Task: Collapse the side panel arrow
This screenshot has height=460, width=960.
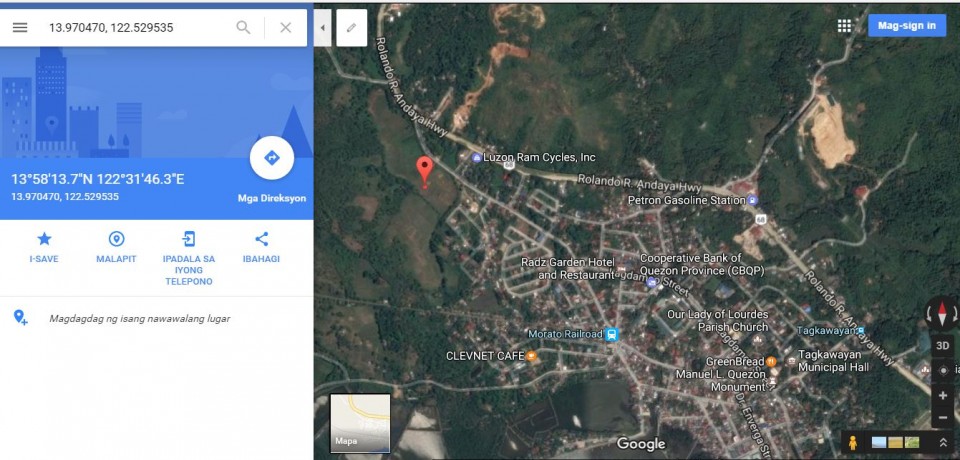Action: click(x=323, y=28)
